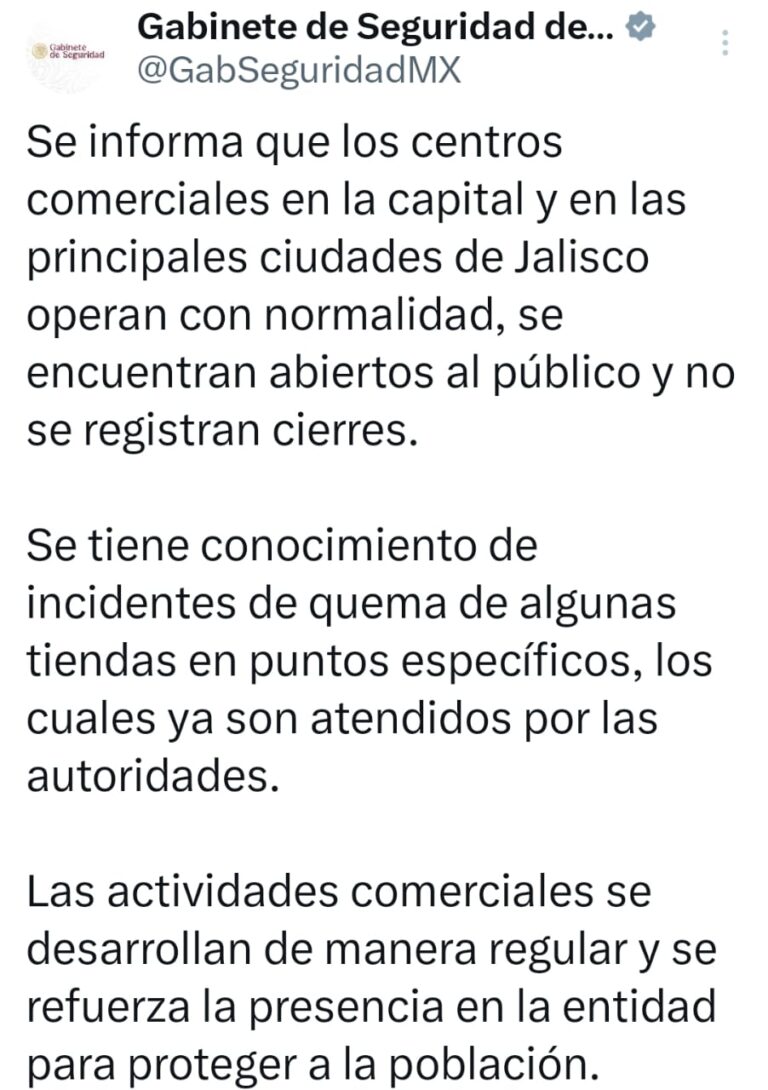Open Gabinete de Seguridad profile picture
The image size is (768, 1090).
click(66, 52)
